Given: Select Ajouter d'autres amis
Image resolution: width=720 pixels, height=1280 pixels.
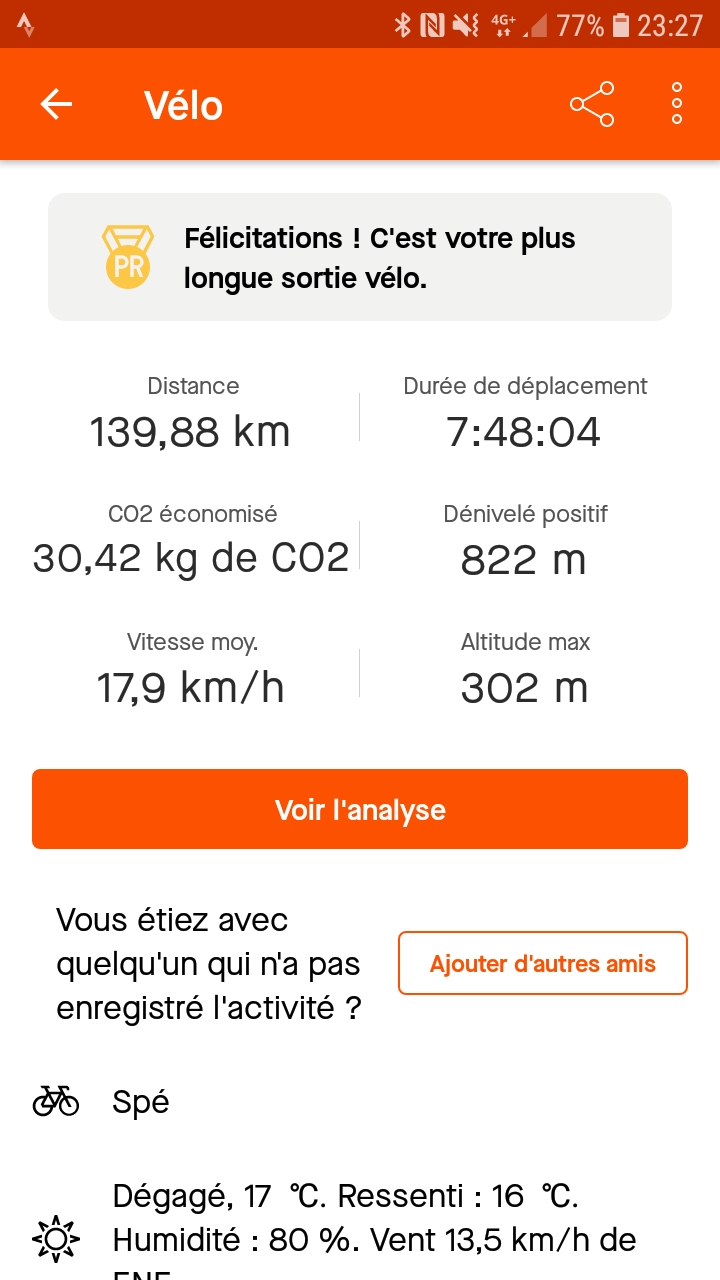Looking at the screenshot, I should click(542, 964).
